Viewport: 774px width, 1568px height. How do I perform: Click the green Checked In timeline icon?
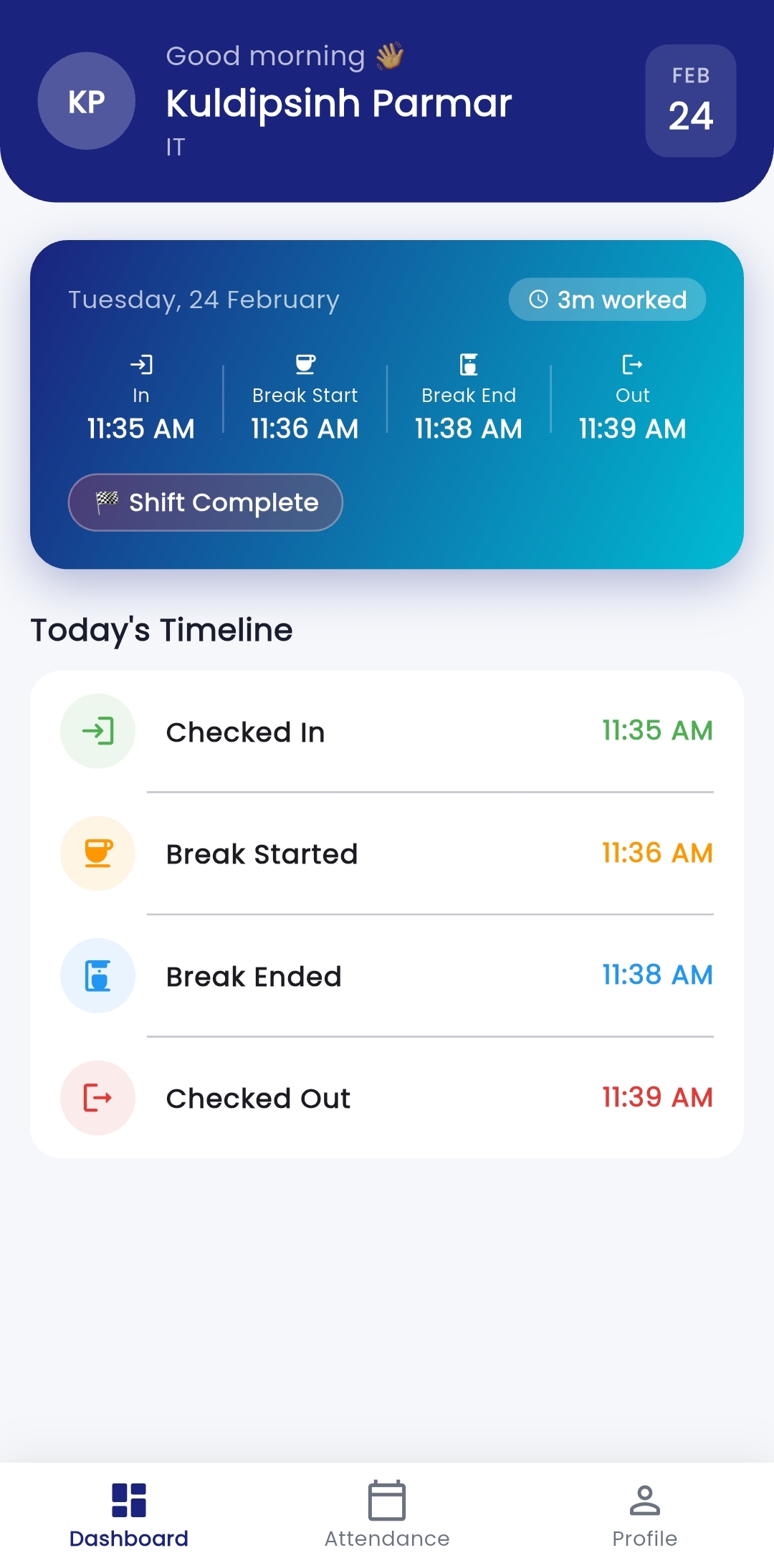(97, 731)
